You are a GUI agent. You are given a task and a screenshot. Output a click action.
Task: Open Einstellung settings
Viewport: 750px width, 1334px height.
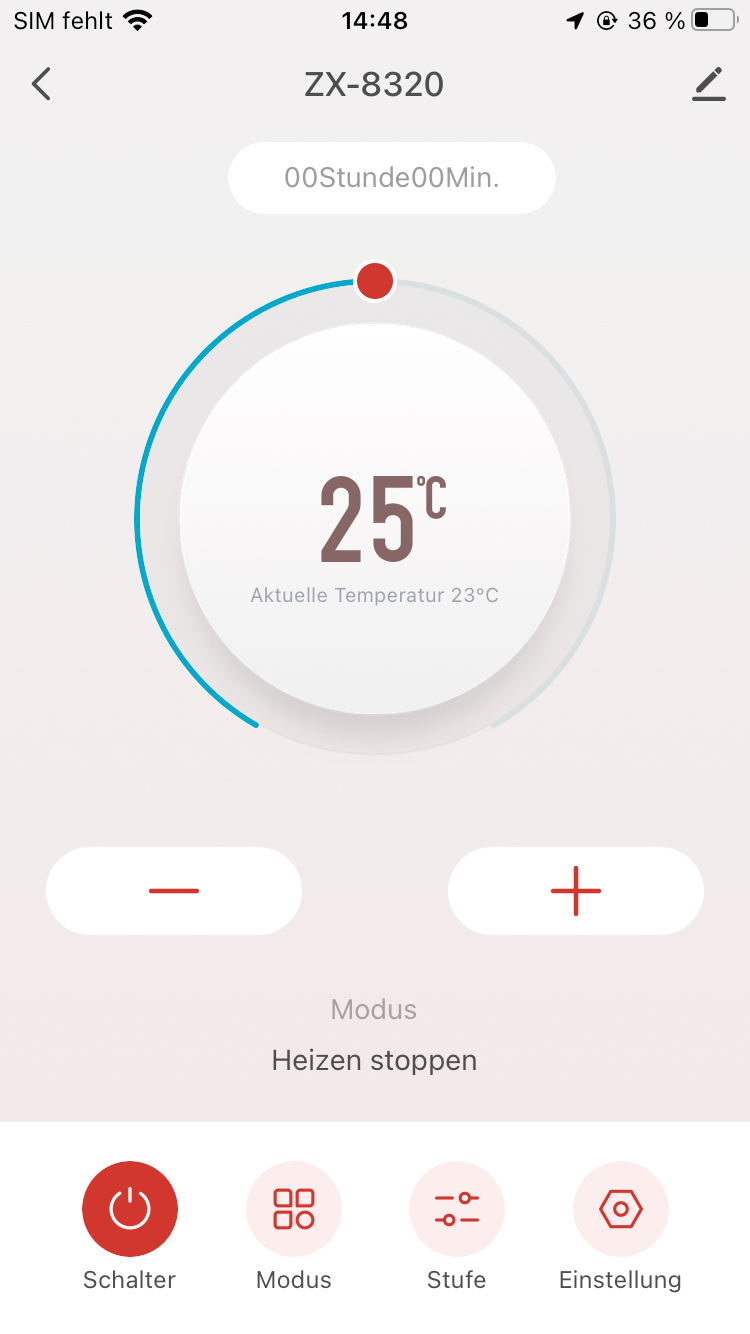pos(620,1209)
